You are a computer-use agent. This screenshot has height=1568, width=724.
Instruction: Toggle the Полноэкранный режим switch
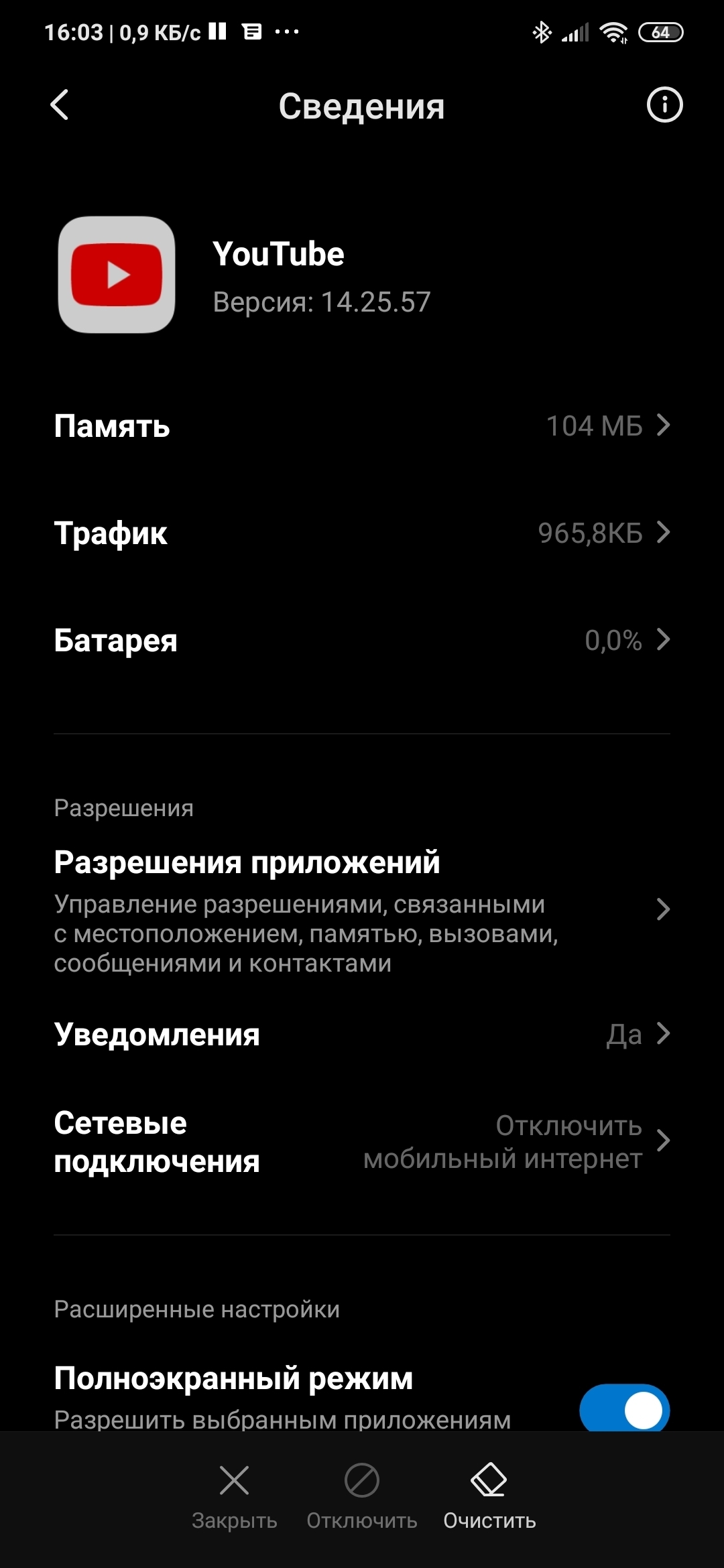[x=624, y=1407]
